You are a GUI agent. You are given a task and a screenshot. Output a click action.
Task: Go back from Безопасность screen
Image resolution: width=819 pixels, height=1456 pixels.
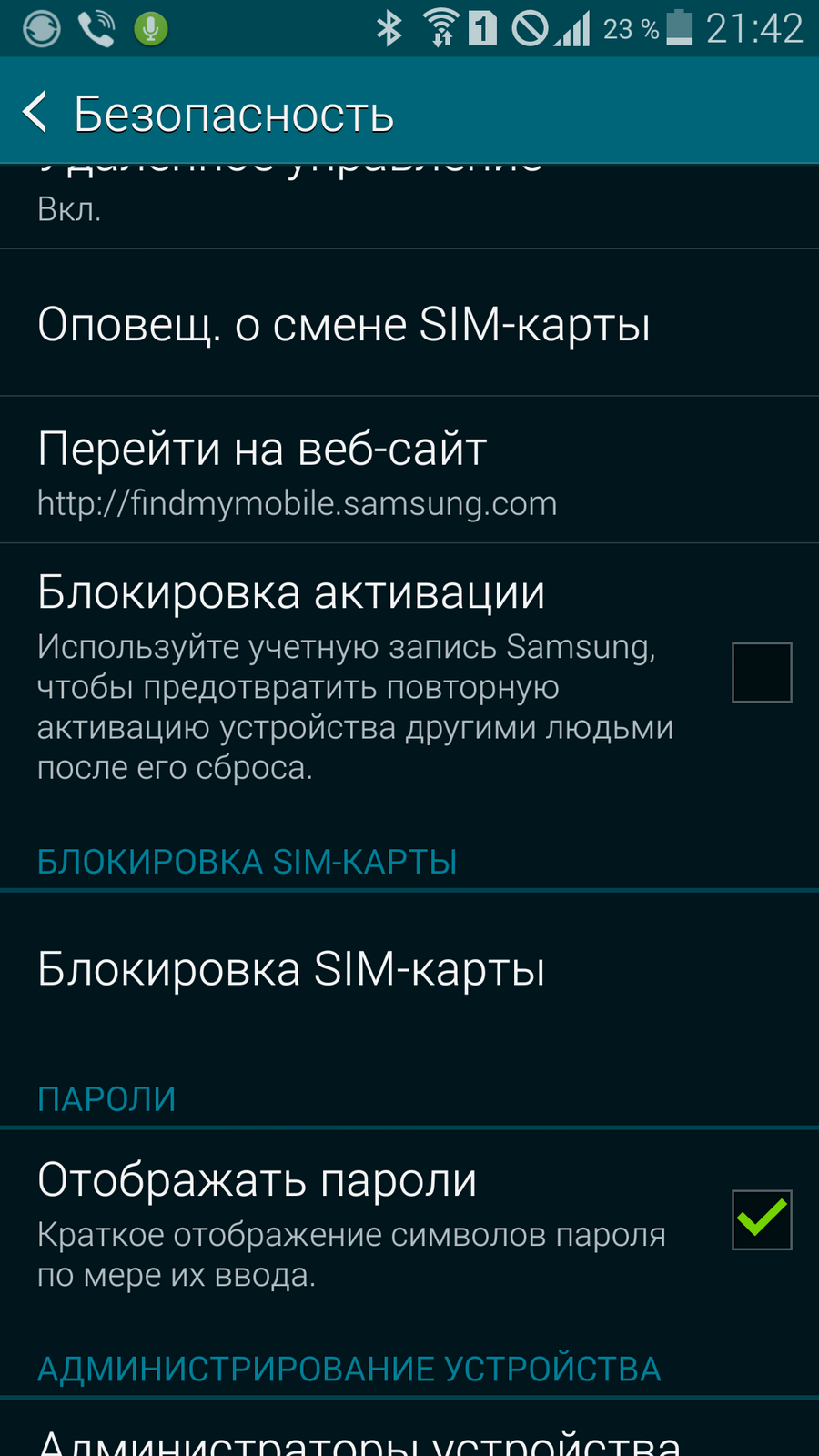(36, 113)
